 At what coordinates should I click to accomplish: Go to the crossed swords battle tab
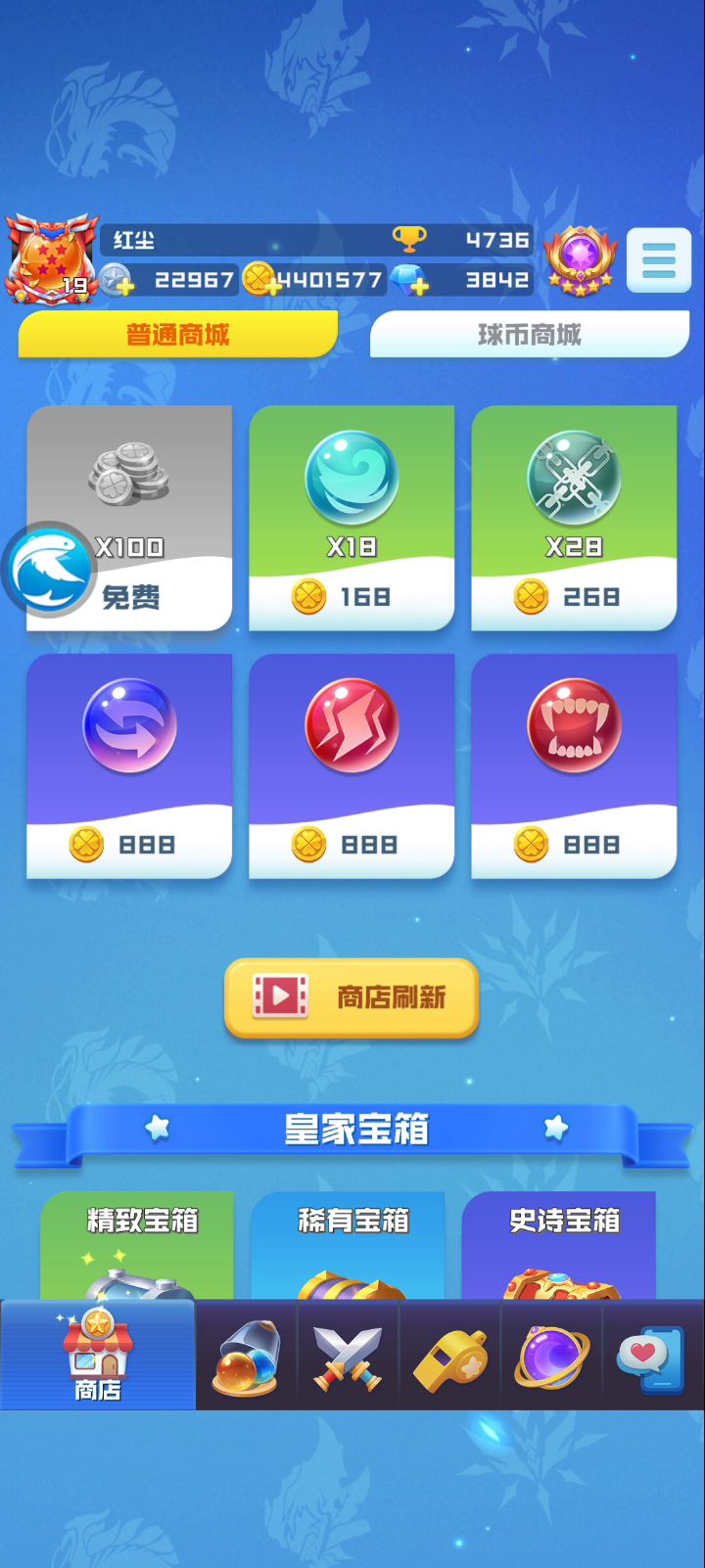pos(348,1357)
